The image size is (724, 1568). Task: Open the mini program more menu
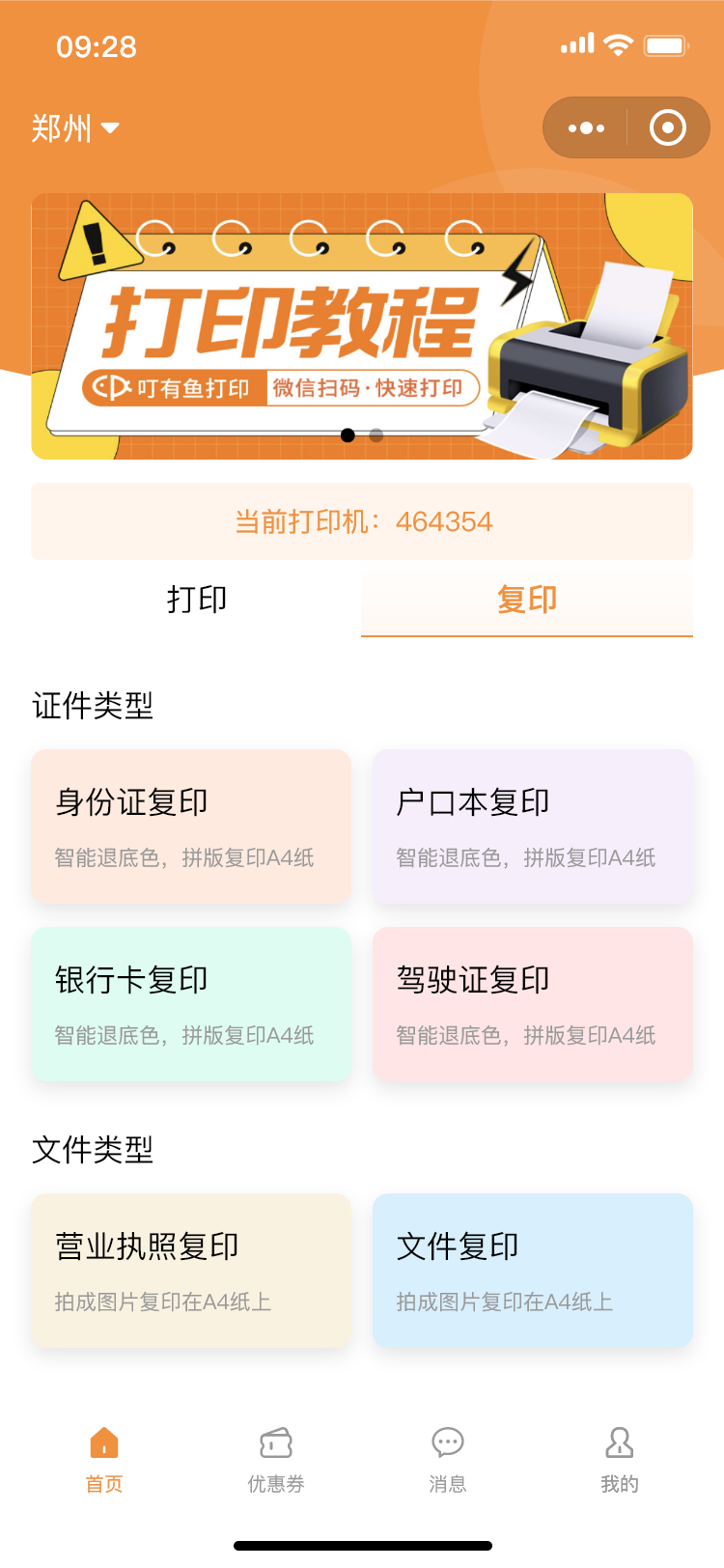point(586,127)
